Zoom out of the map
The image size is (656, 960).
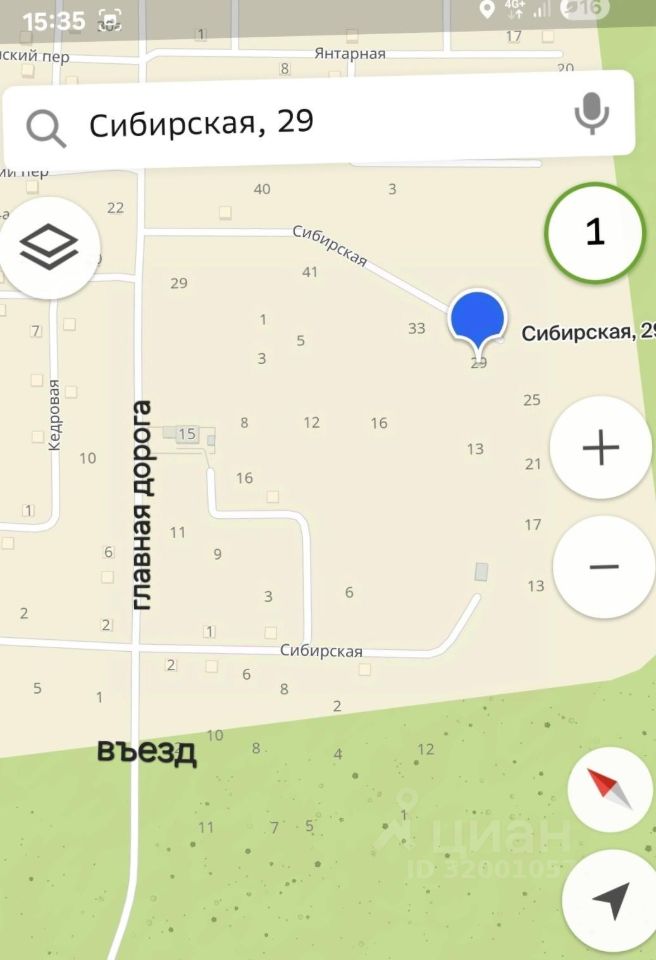[x=603, y=567]
